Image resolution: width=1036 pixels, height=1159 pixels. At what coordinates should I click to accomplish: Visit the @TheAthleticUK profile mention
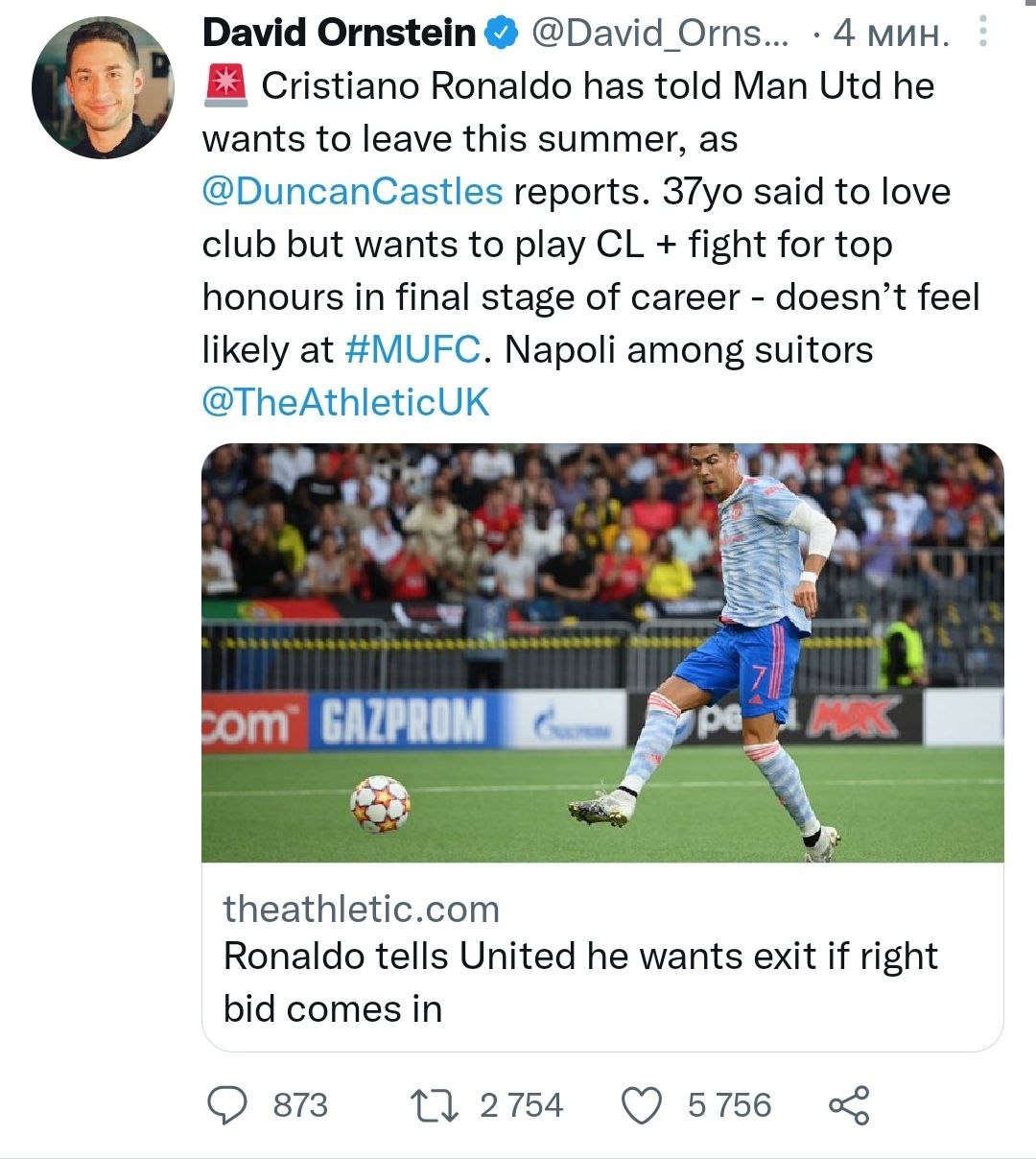pos(345,402)
